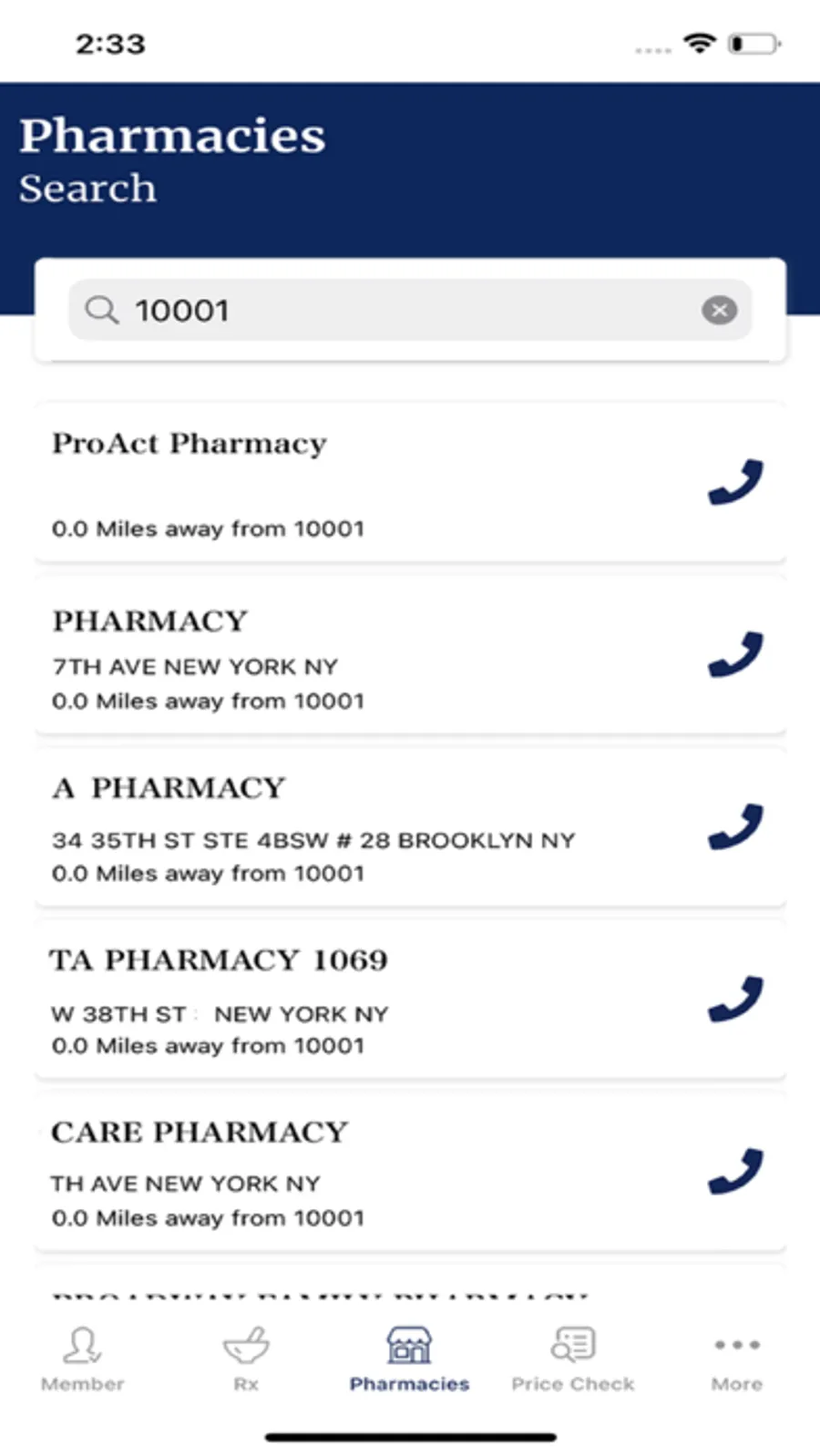Tap the search field containing 10001
The image size is (820, 1456).
point(401,311)
